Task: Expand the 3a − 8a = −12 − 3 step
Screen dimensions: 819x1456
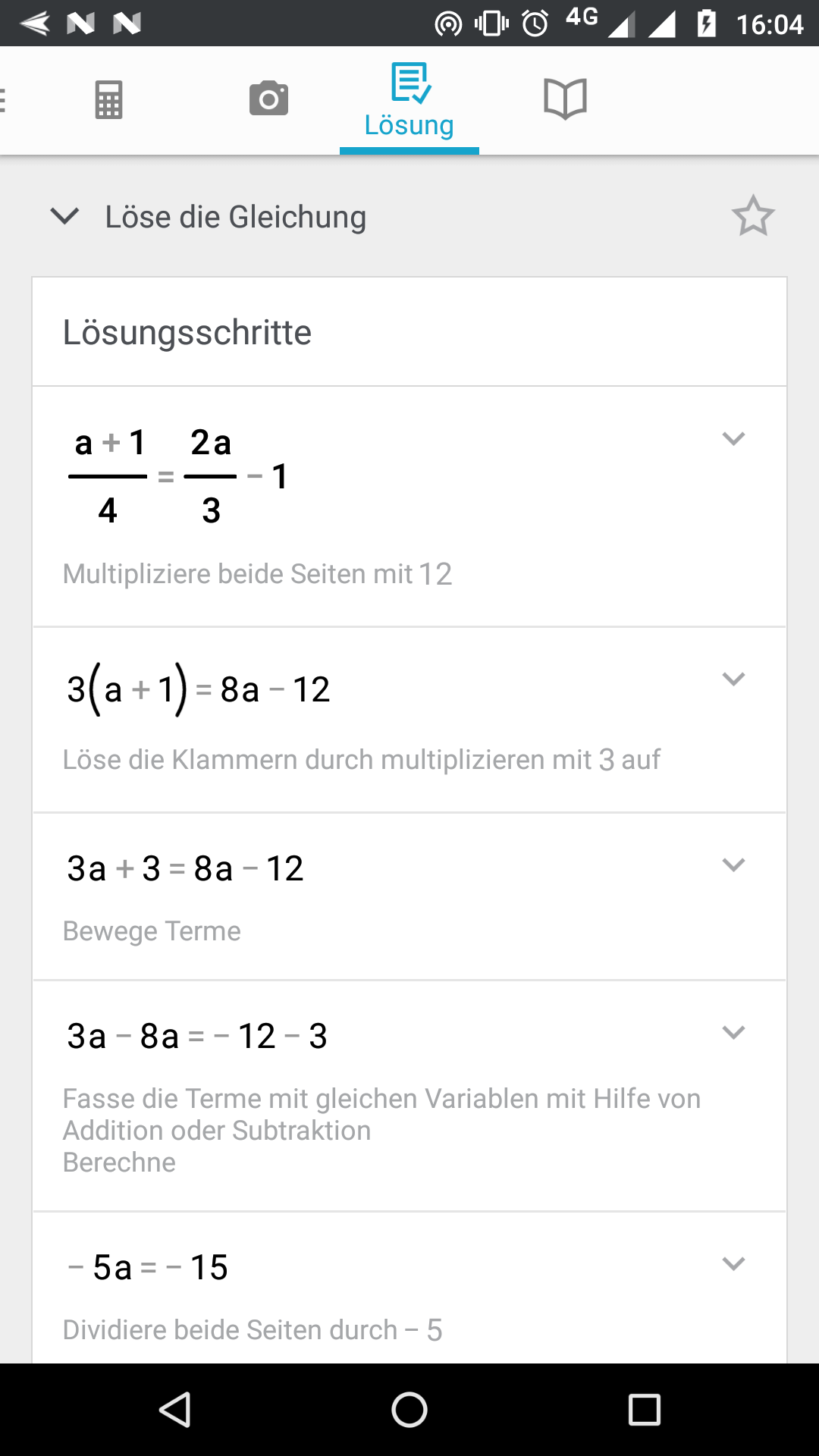Action: tap(733, 1032)
